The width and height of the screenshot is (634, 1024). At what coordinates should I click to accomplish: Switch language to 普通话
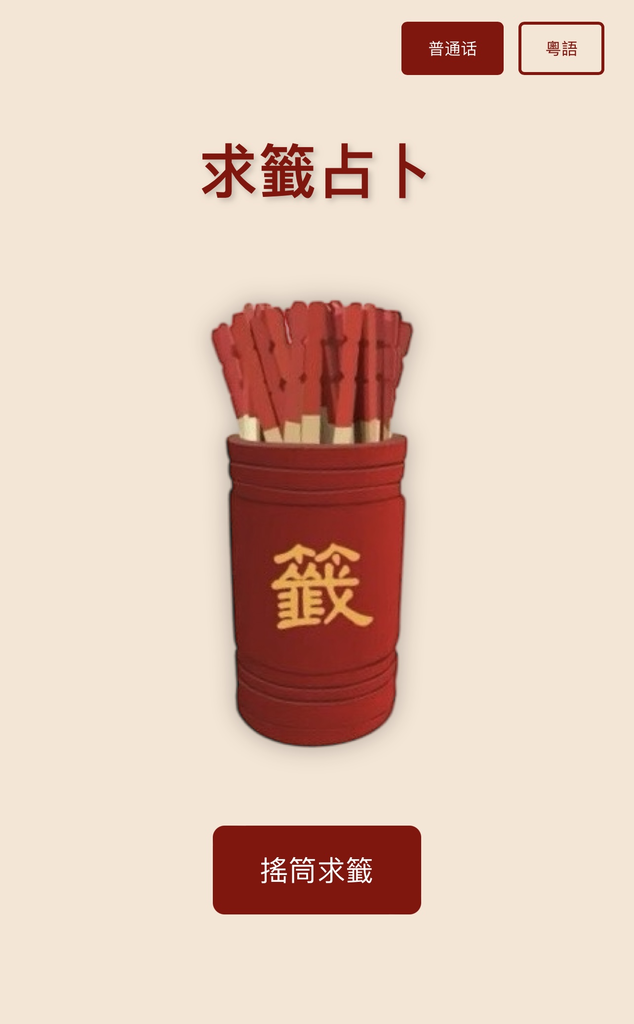[x=452, y=48]
